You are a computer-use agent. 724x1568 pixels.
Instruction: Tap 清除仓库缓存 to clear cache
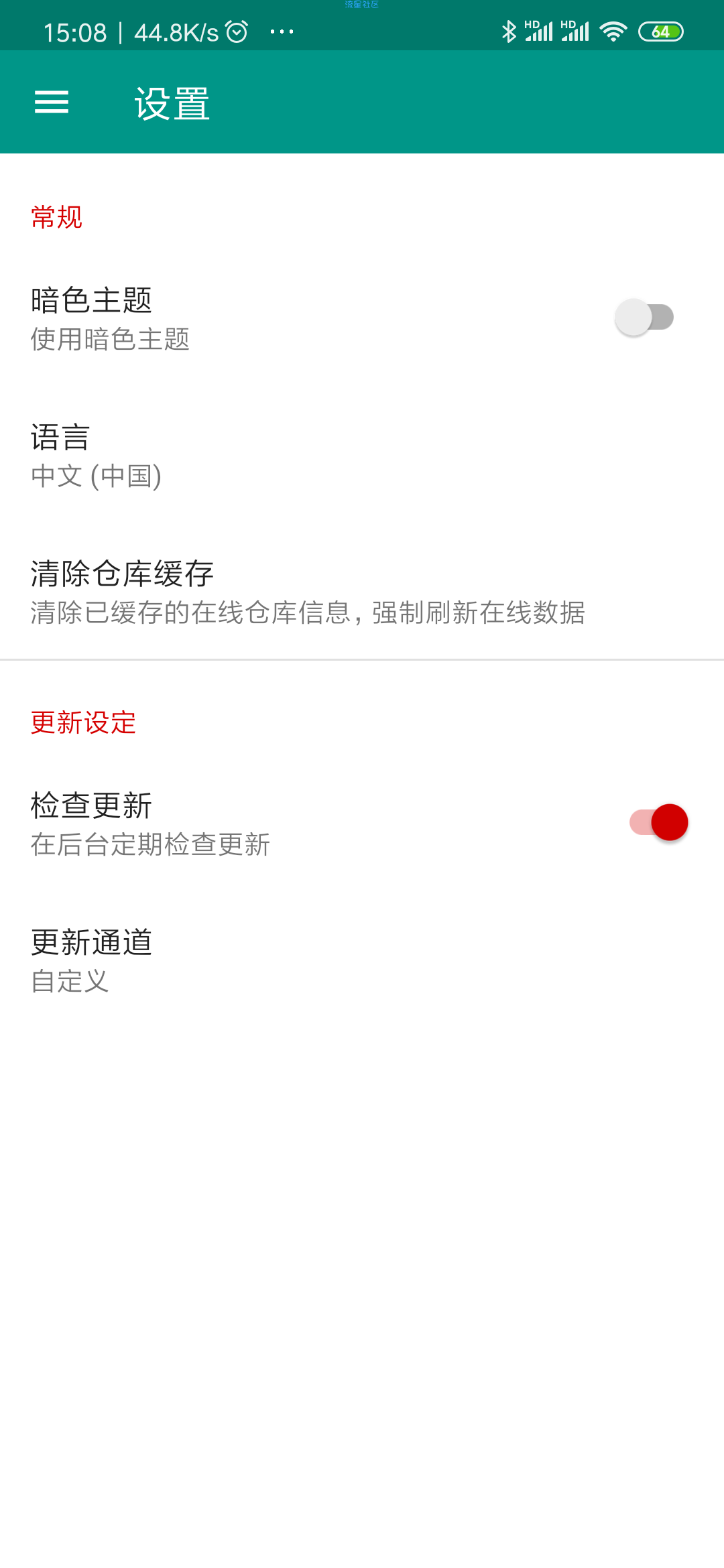[362, 592]
